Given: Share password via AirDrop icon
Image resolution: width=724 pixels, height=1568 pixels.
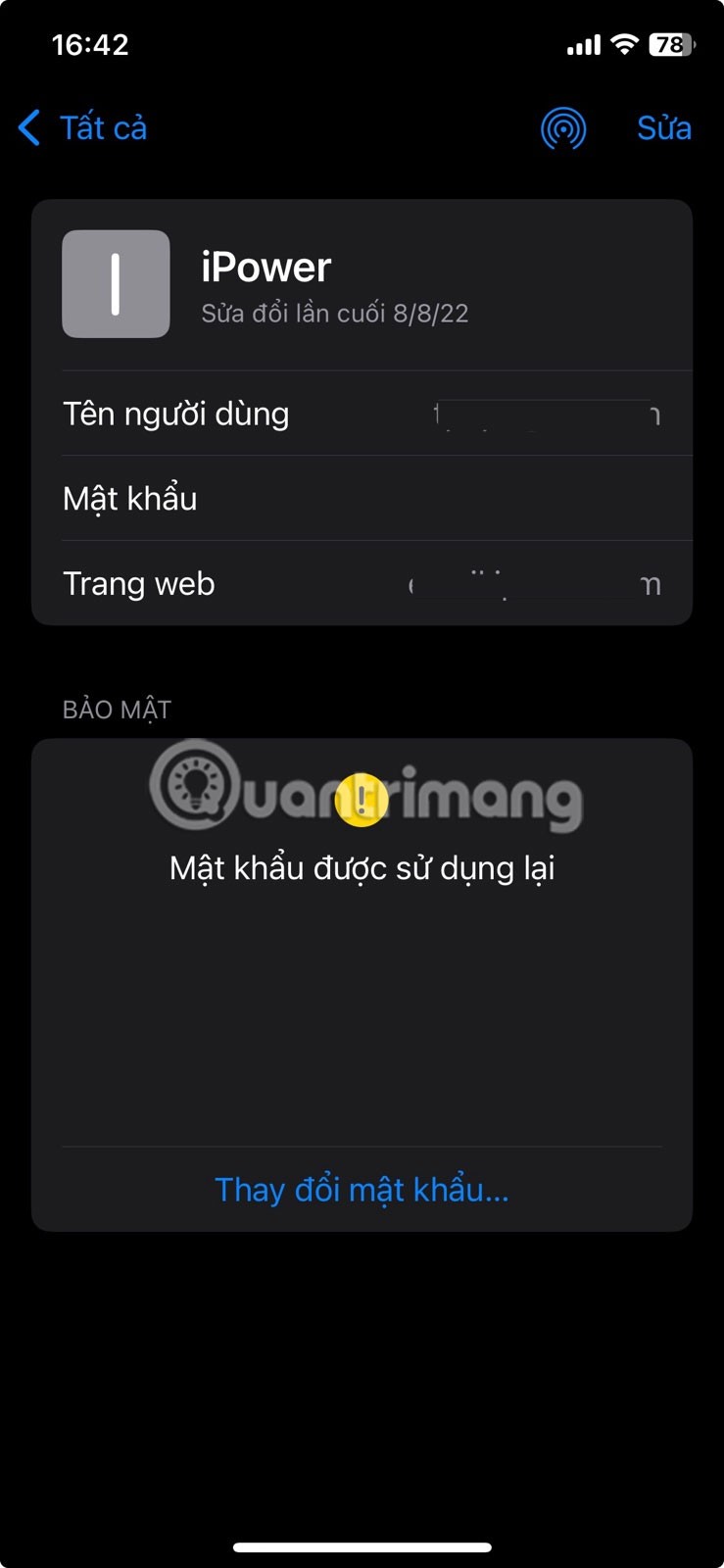Looking at the screenshot, I should 563,128.
